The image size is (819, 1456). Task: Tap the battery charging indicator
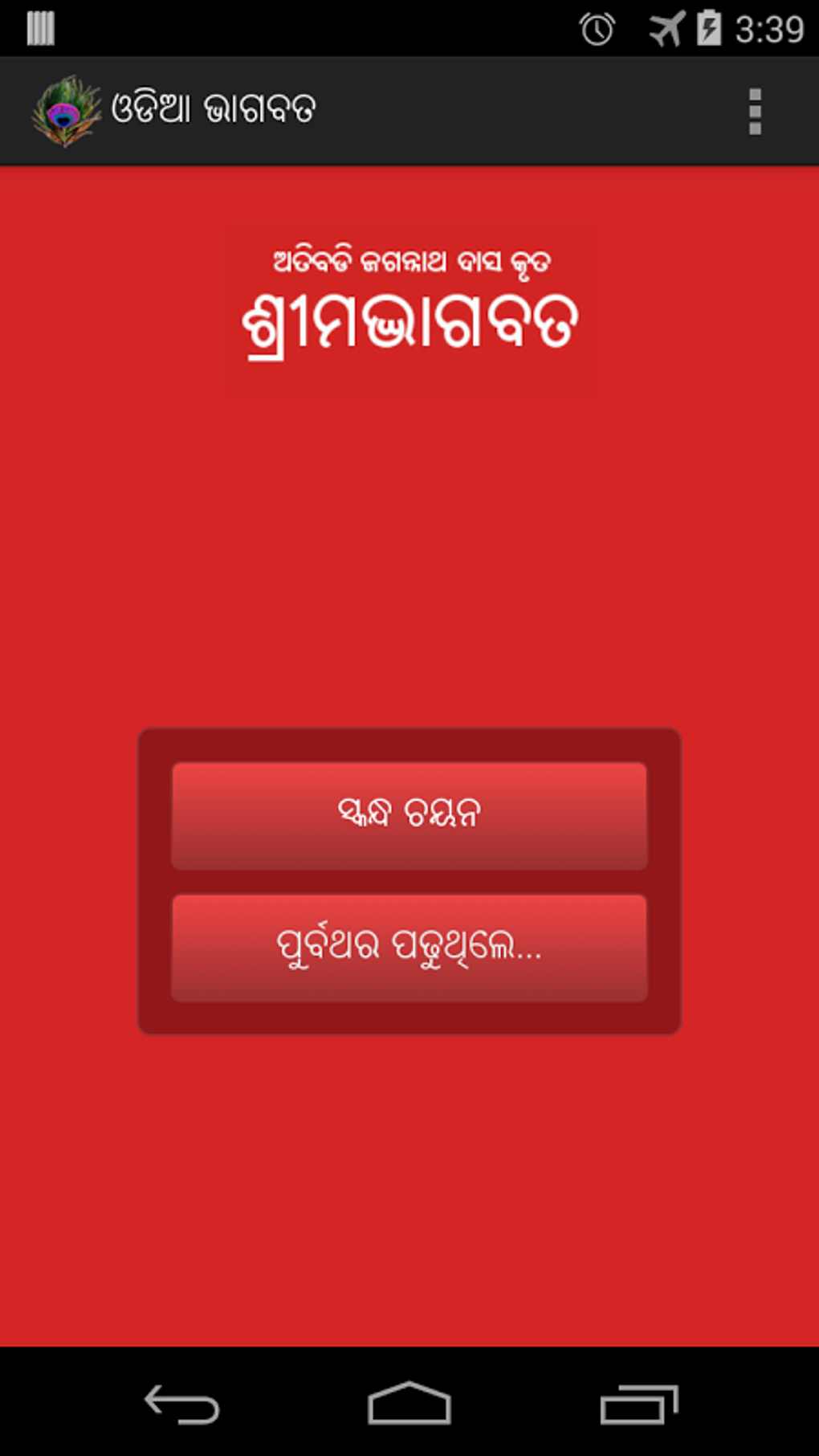pos(710,27)
